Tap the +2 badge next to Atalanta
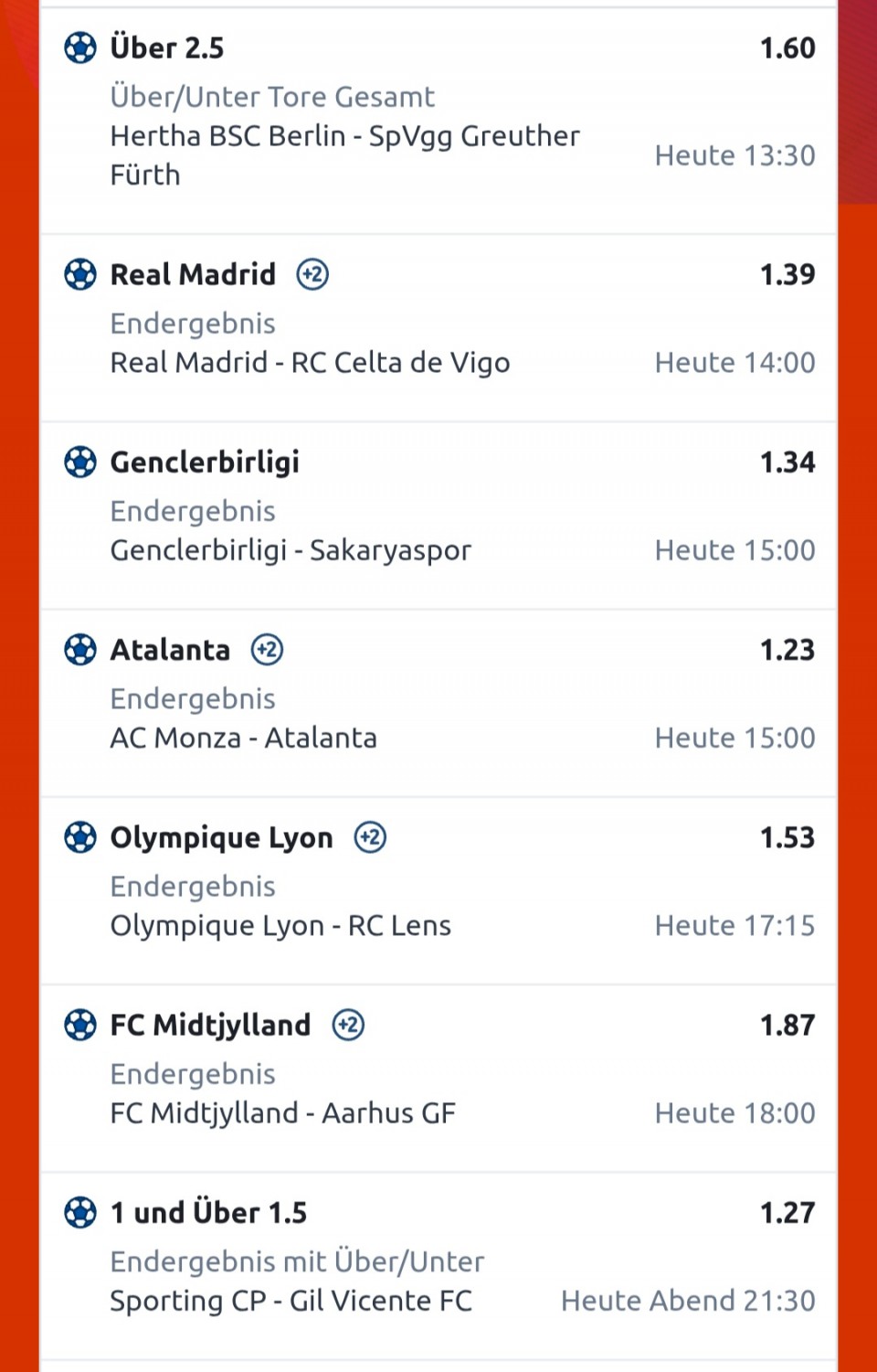This screenshot has width=877, height=1372. [267, 650]
